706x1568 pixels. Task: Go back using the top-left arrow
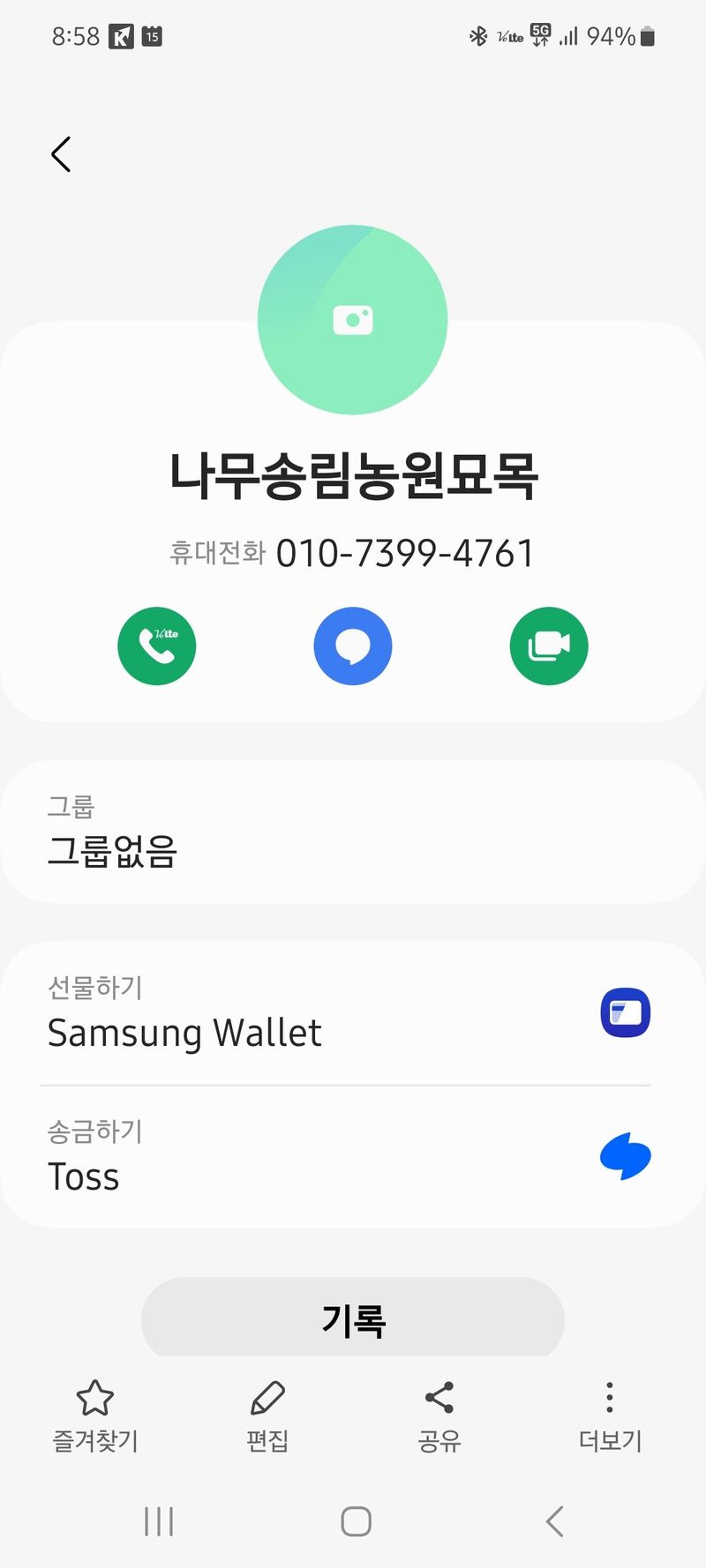pyautogui.click(x=61, y=154)
